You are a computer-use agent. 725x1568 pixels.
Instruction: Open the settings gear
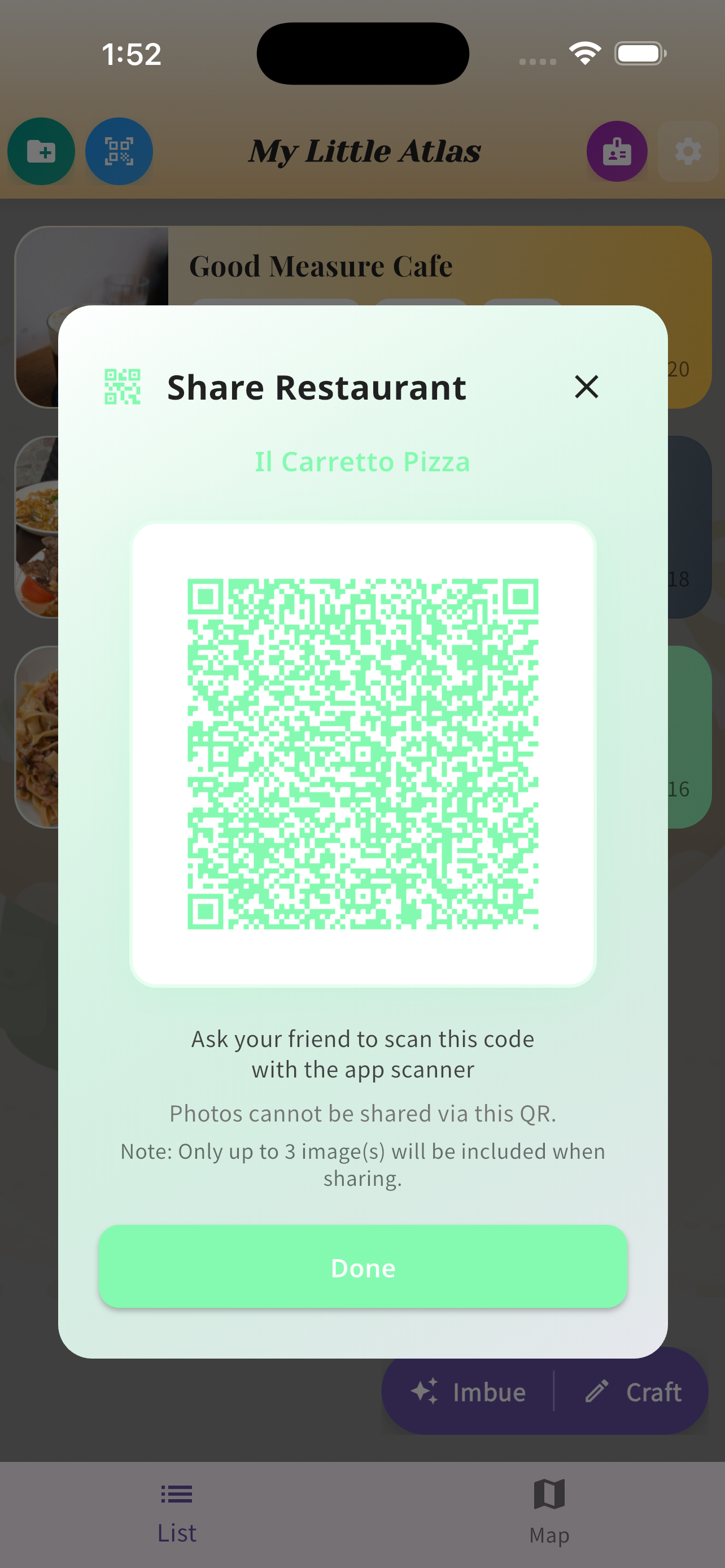point(687,152)
